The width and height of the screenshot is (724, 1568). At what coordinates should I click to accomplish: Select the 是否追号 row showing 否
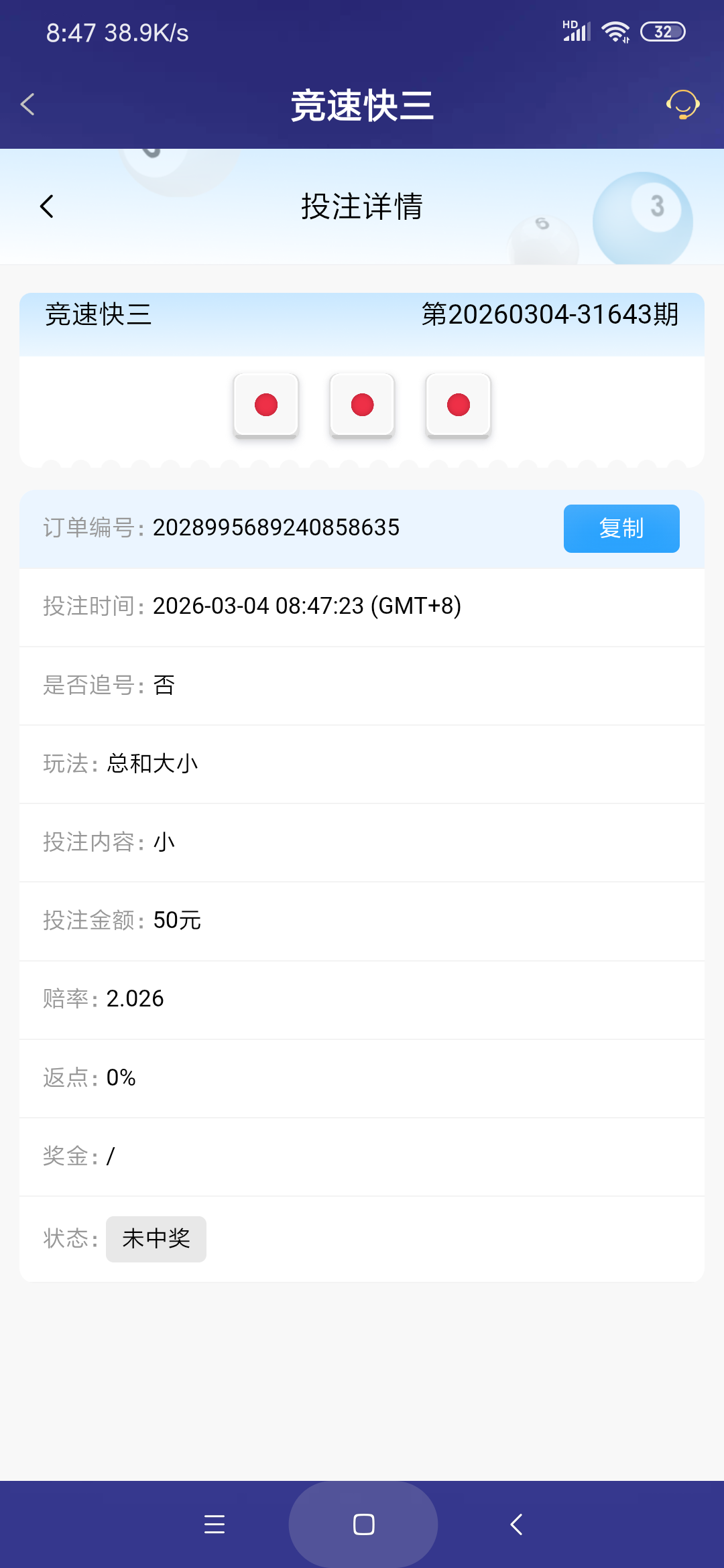[x=107, y=685]
